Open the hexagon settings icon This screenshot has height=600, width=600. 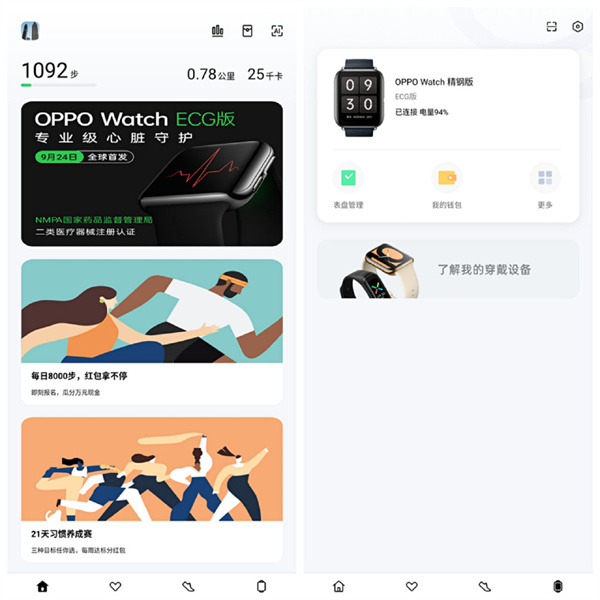[x=577, y=27]
